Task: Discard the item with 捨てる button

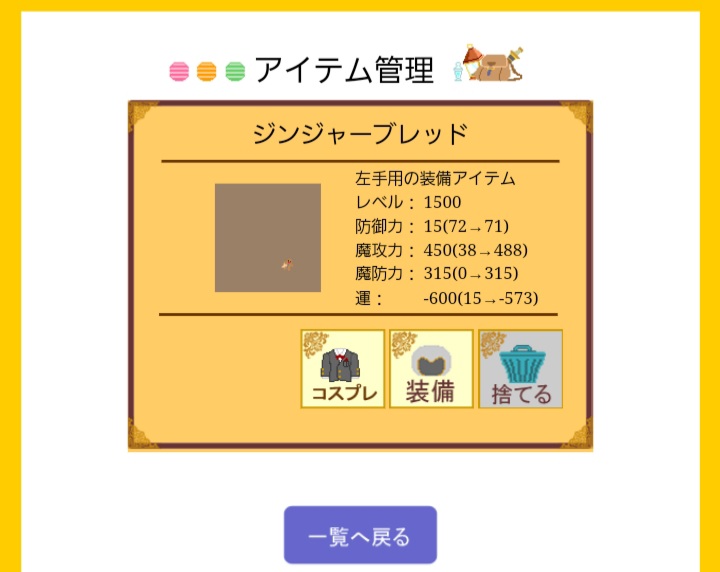Action: point(520,369)
